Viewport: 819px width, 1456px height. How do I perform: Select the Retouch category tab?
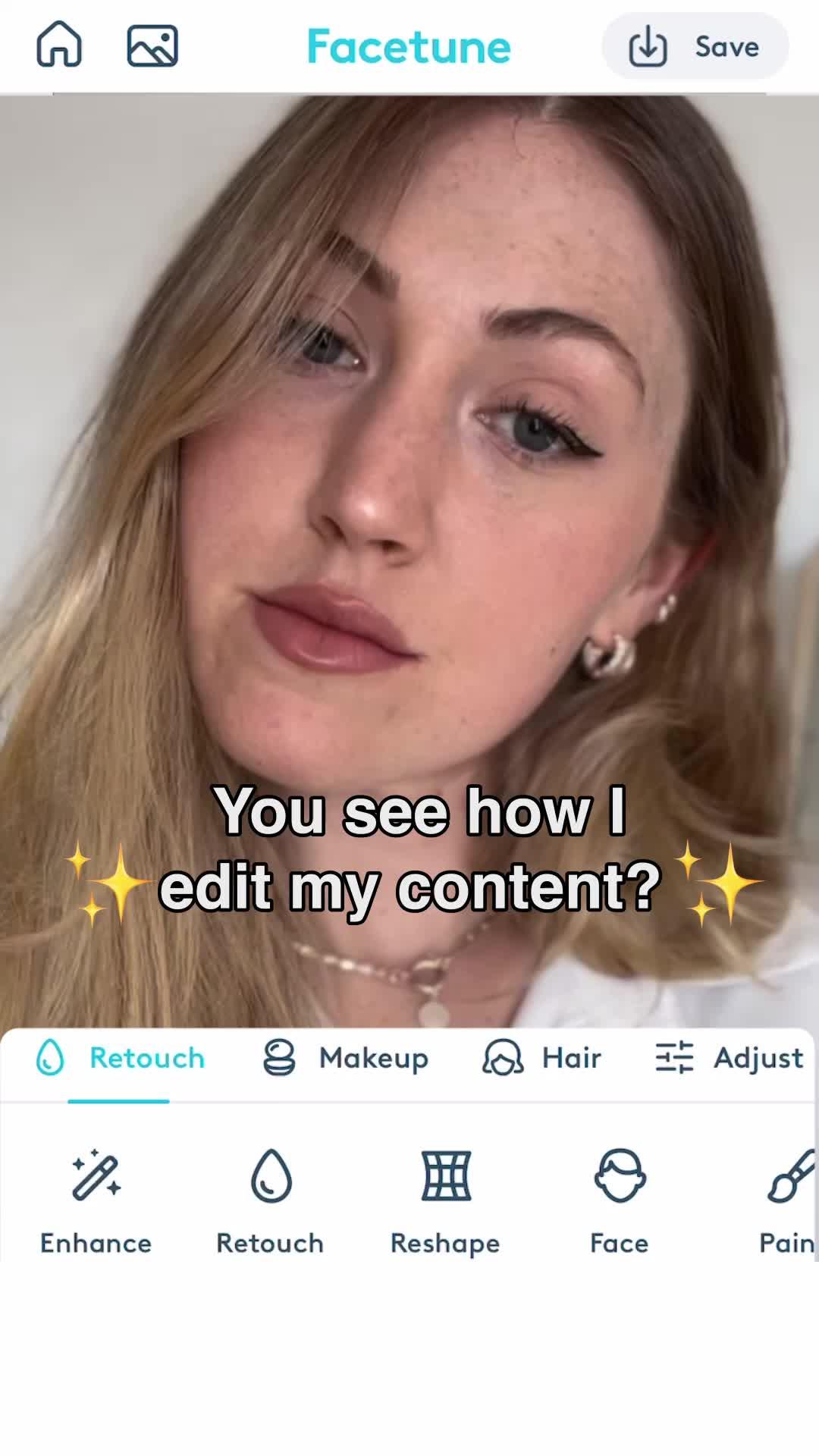[x=120, y=1058]
